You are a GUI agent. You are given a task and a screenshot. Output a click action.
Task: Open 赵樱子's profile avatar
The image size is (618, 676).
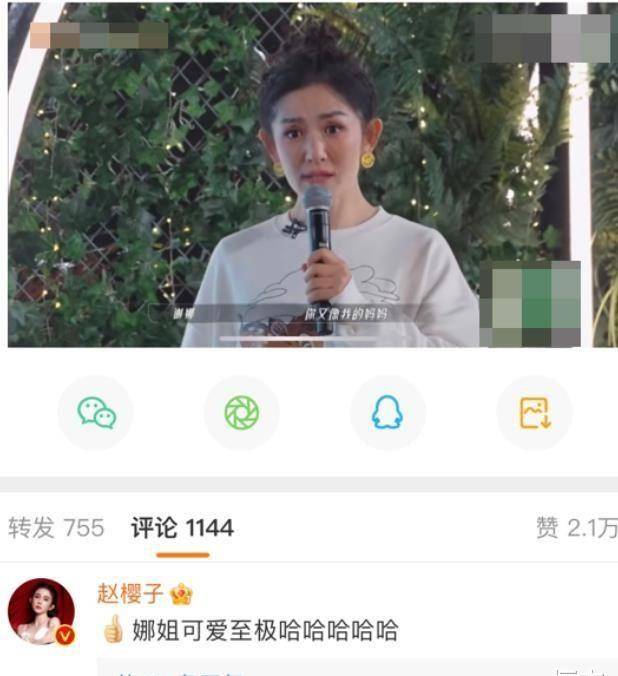41,611
